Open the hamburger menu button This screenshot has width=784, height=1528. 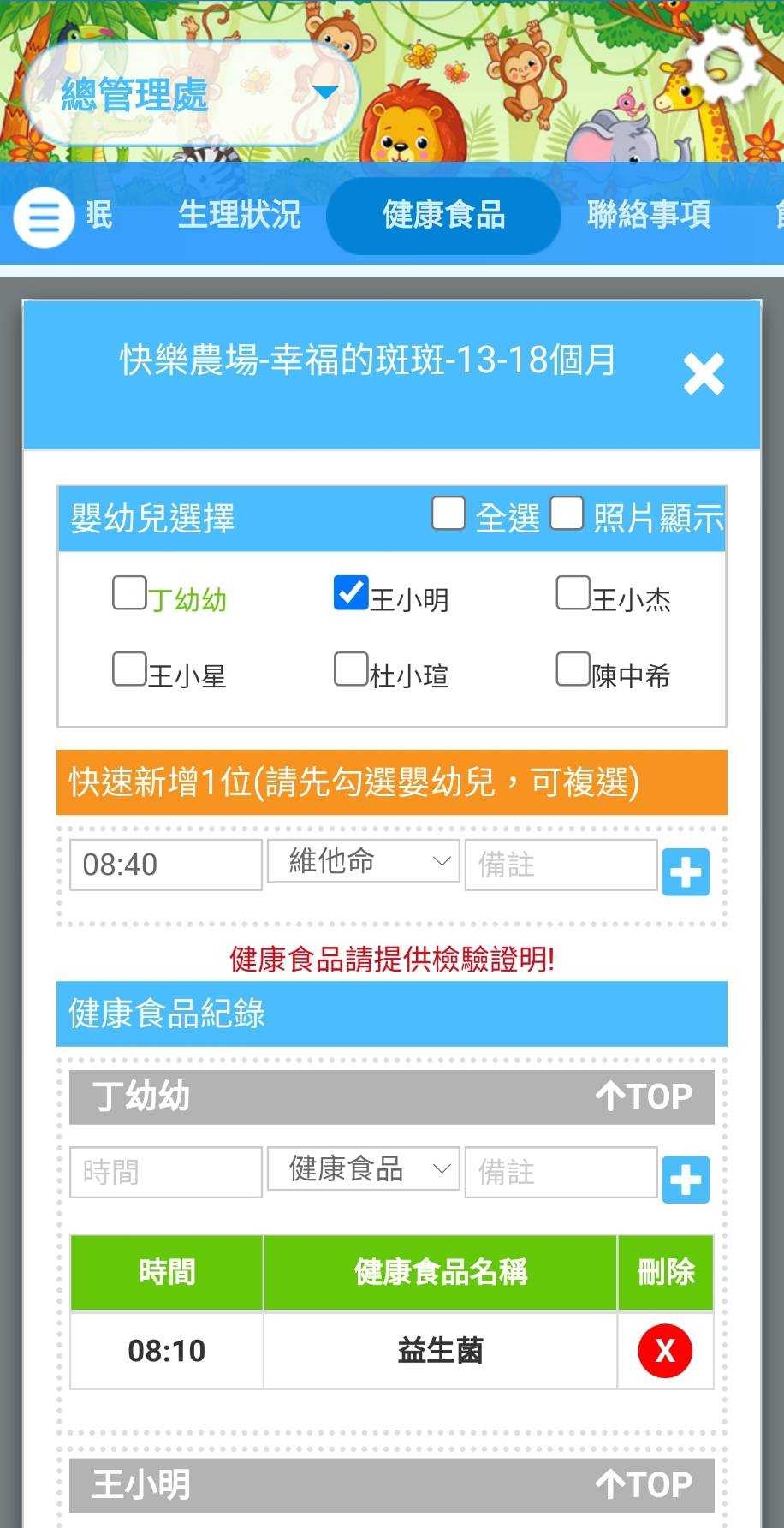[x=43, y=217]
